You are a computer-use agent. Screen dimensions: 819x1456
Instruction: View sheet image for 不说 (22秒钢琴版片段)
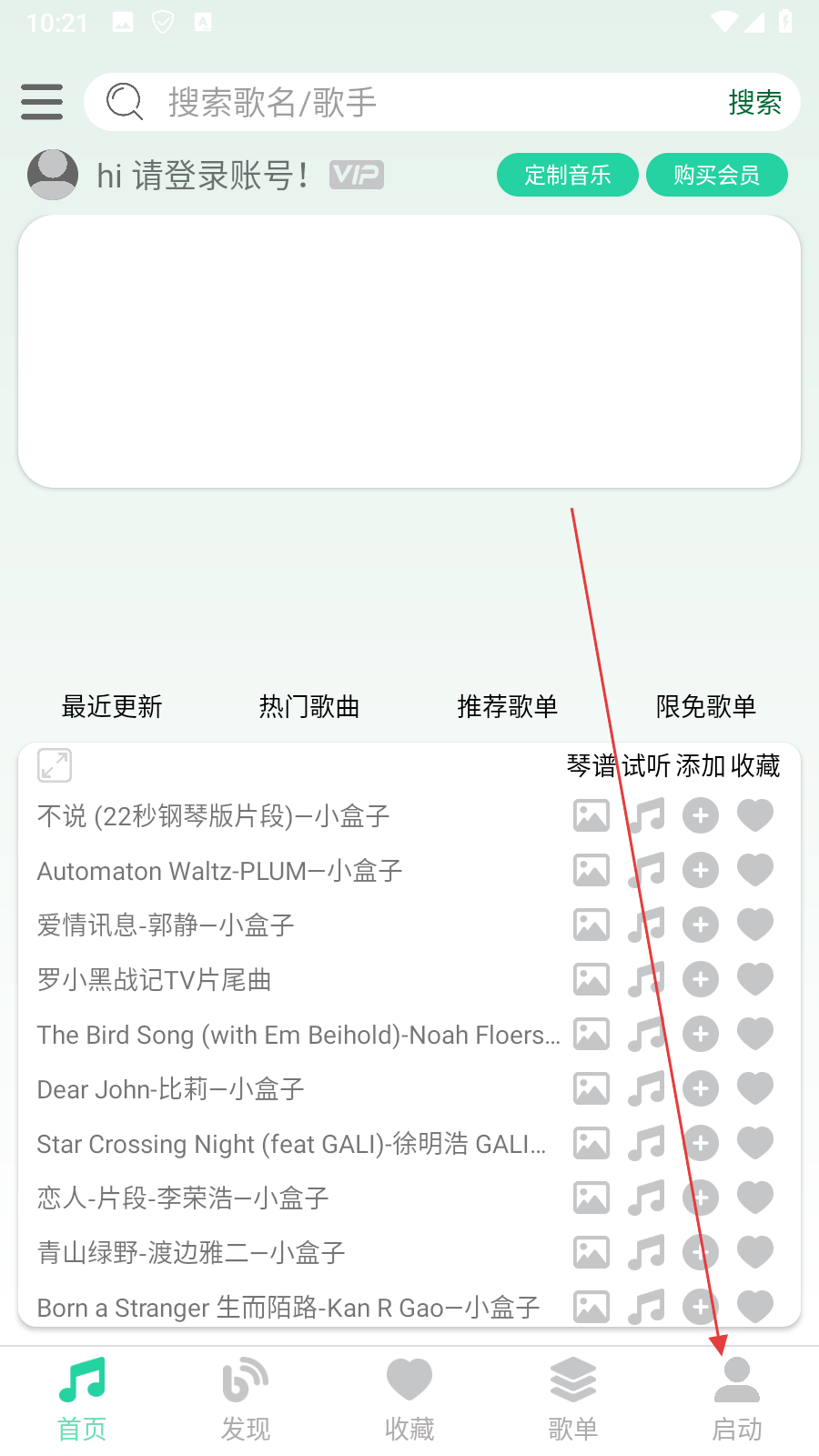591,815
